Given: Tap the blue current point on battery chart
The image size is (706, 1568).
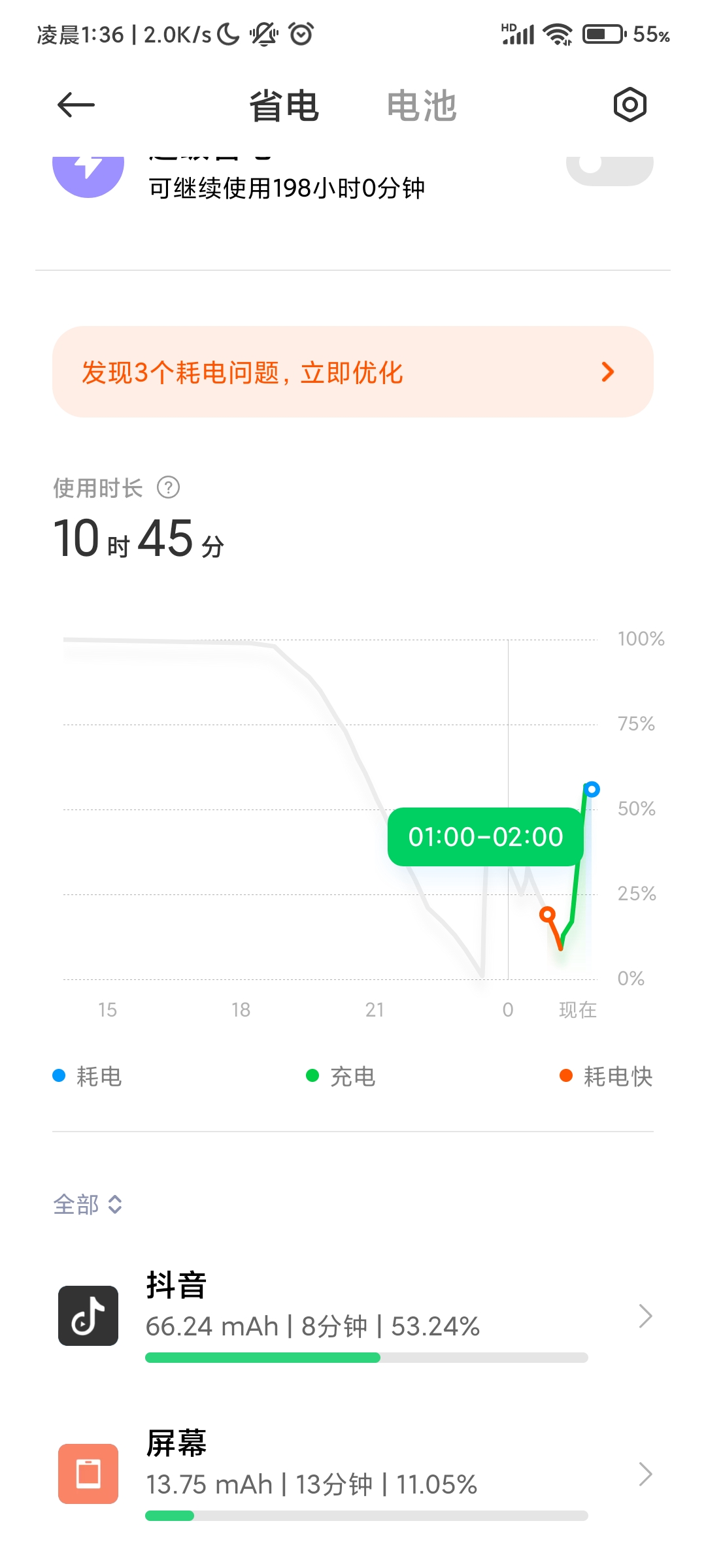Looking at the screenshot, I should [592, 789].
